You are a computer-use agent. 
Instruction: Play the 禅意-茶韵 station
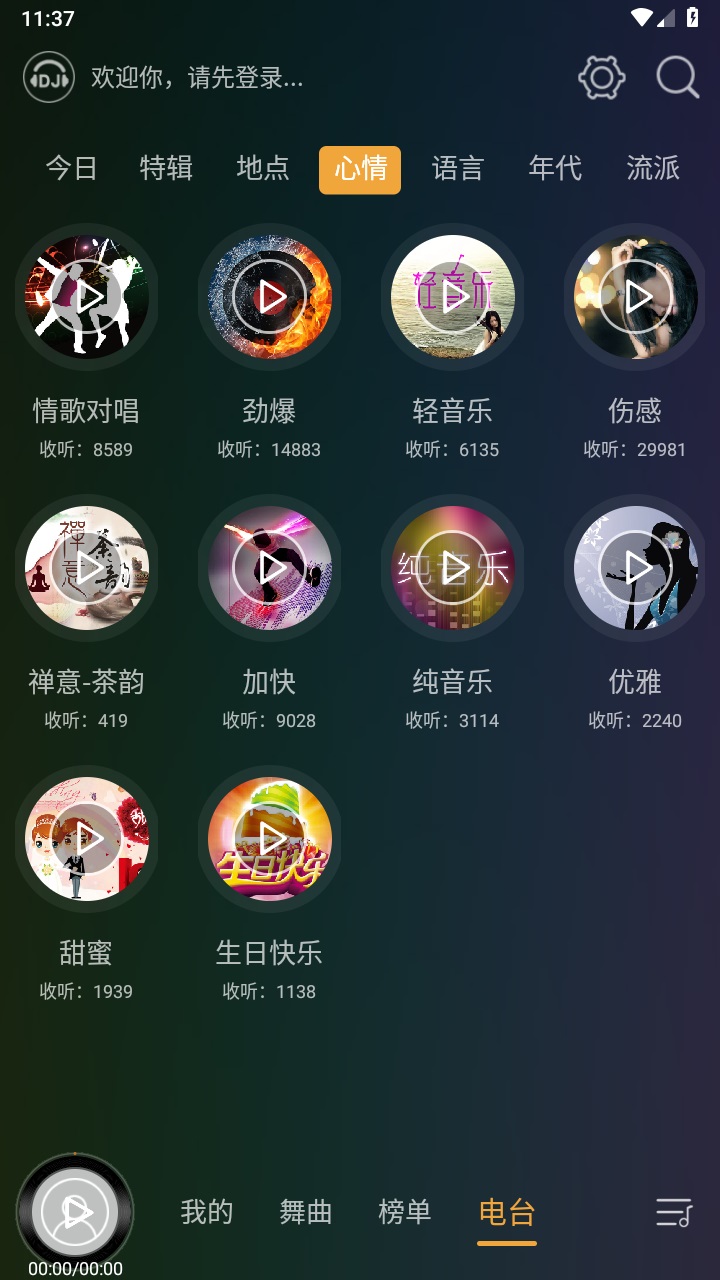pyautogui.click(x=87, y=568)
